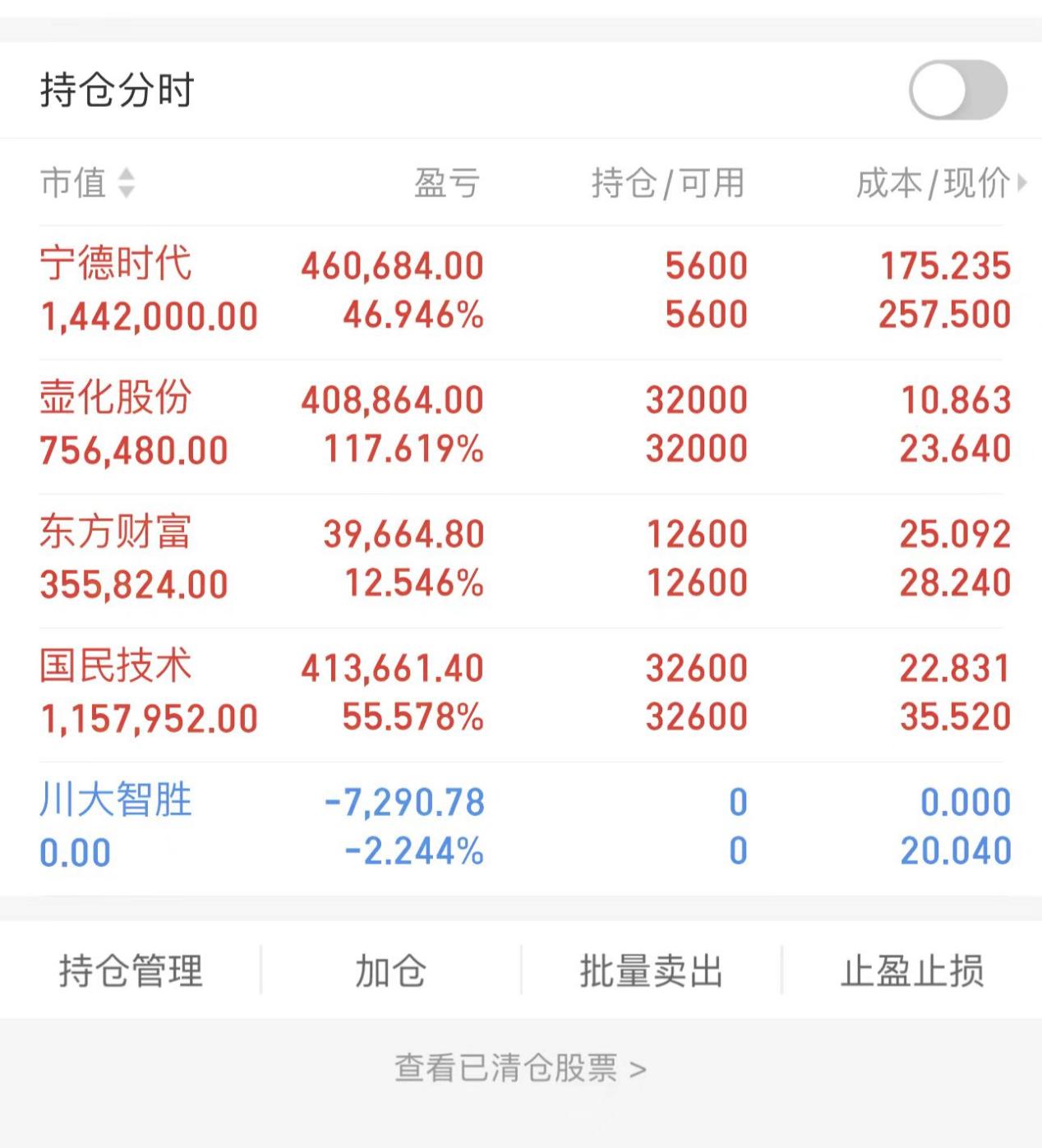Sort holdings by 市值 using sort arrows
The width and height of the screenshot is (1042, 1148).
(125, 182)
